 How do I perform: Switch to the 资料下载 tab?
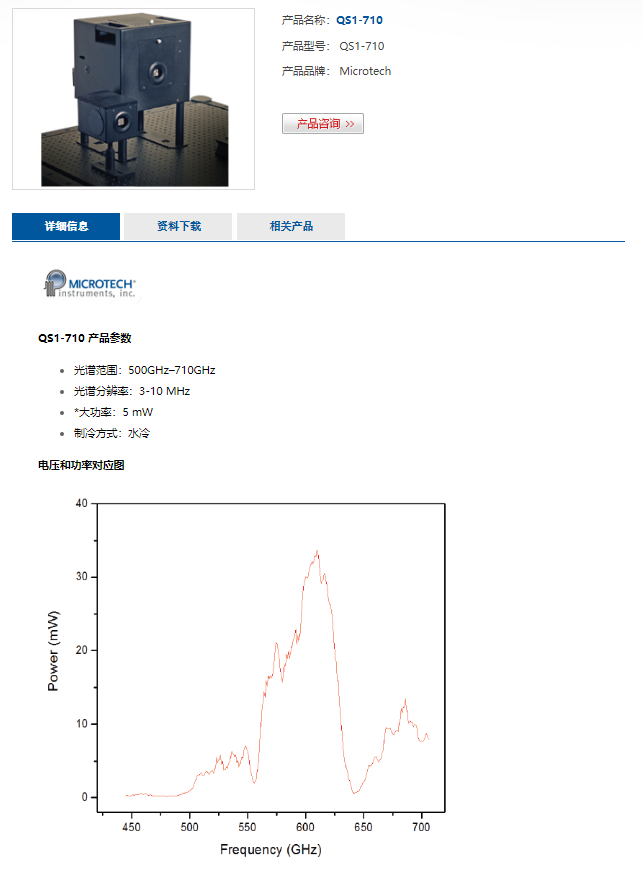click(x=178, y=227)
